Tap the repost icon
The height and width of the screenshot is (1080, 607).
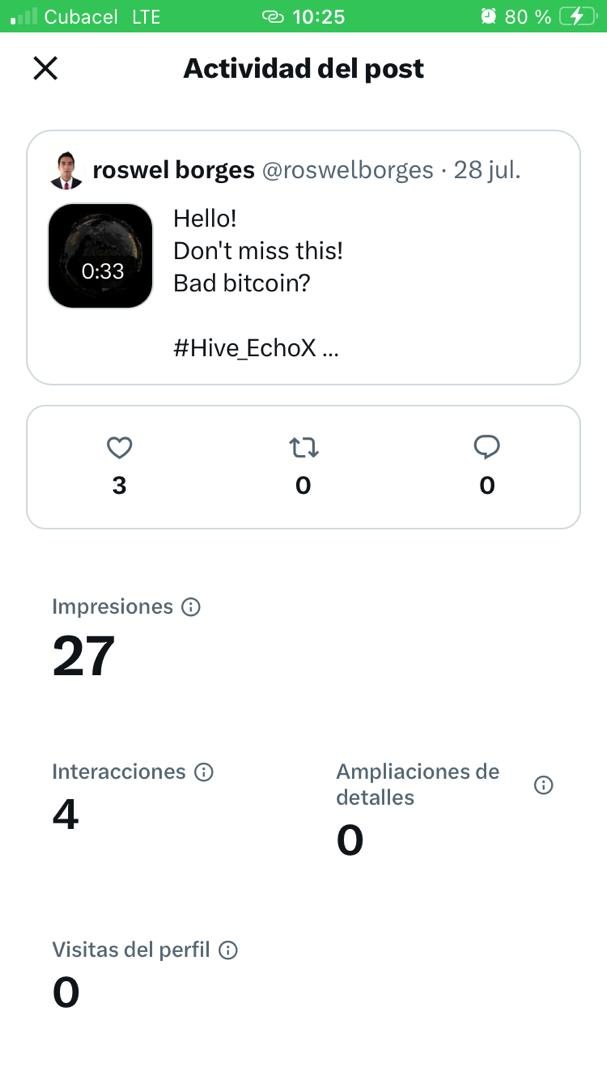(x=303, y=448)
